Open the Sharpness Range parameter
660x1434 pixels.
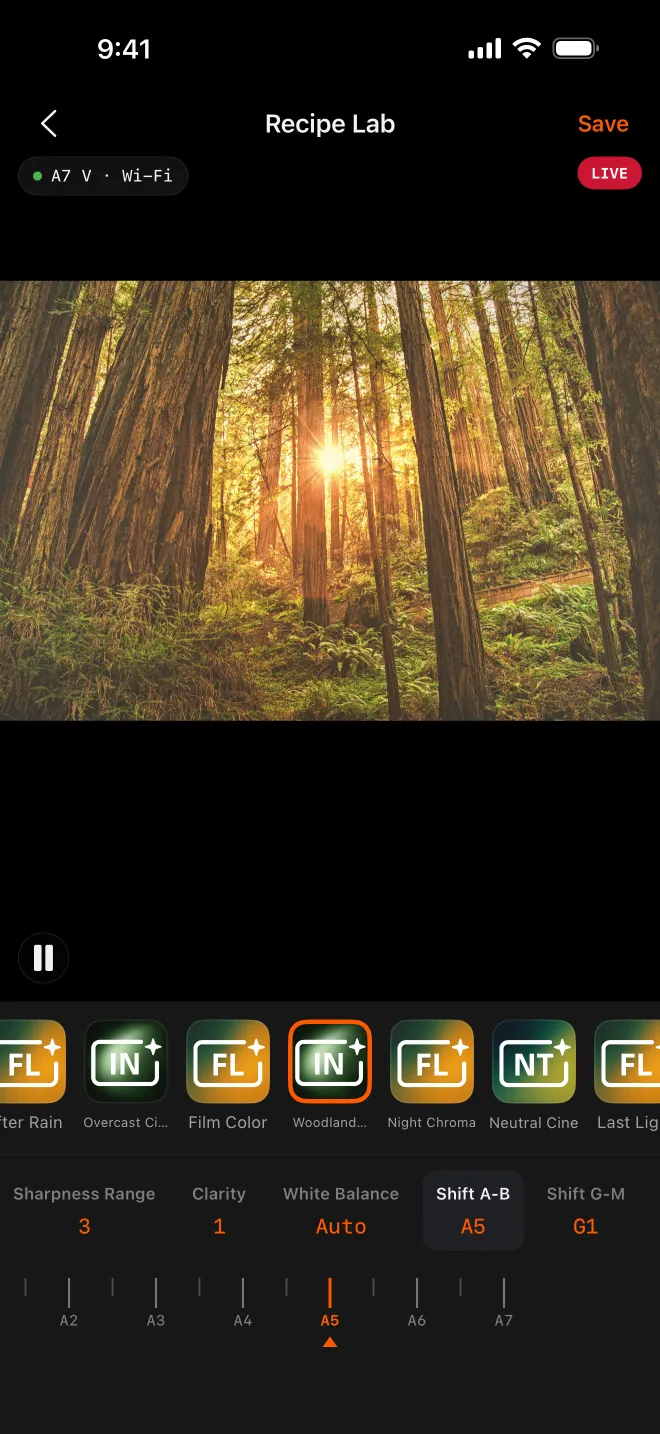[x=84, y=1210]
